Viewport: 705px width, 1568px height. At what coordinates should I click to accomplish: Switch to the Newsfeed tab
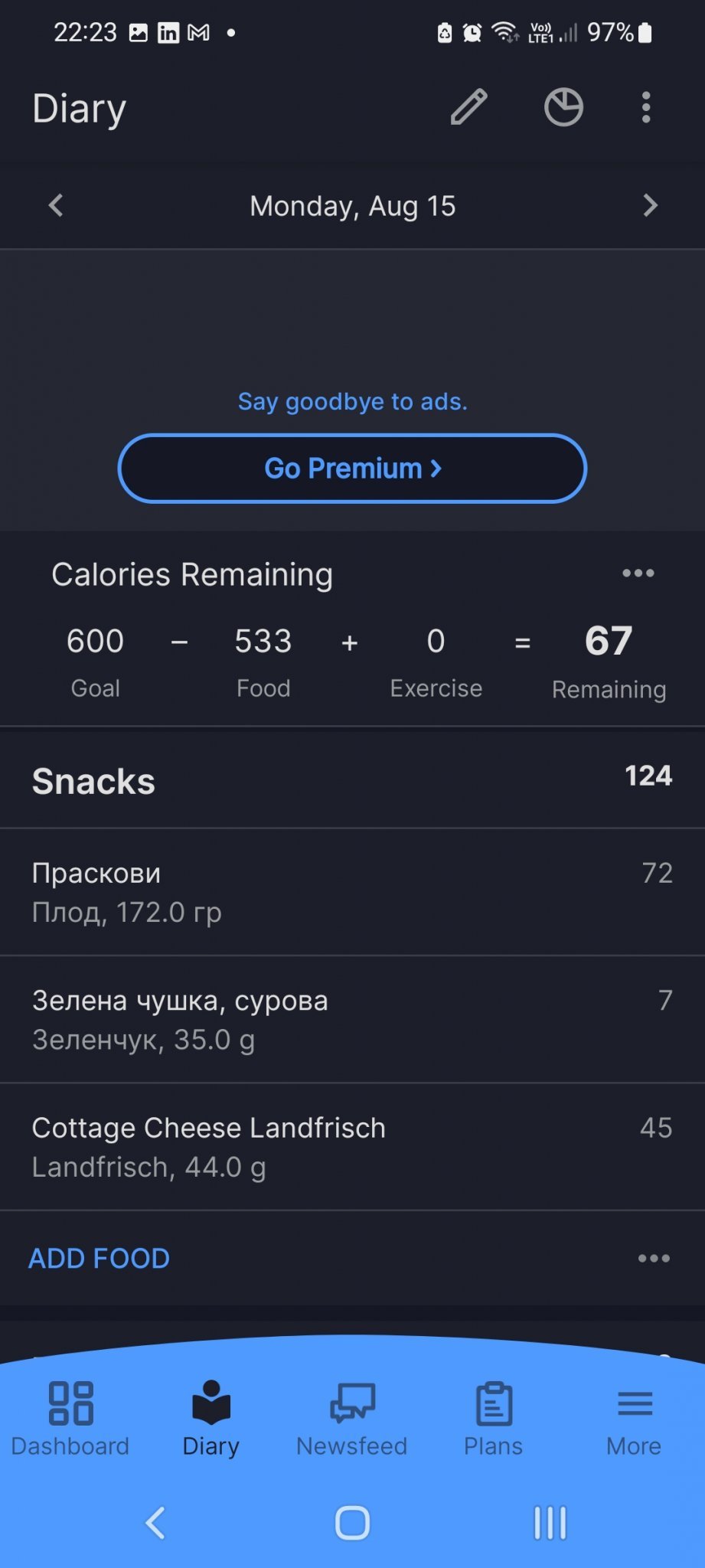click(x=352, y=1418)
